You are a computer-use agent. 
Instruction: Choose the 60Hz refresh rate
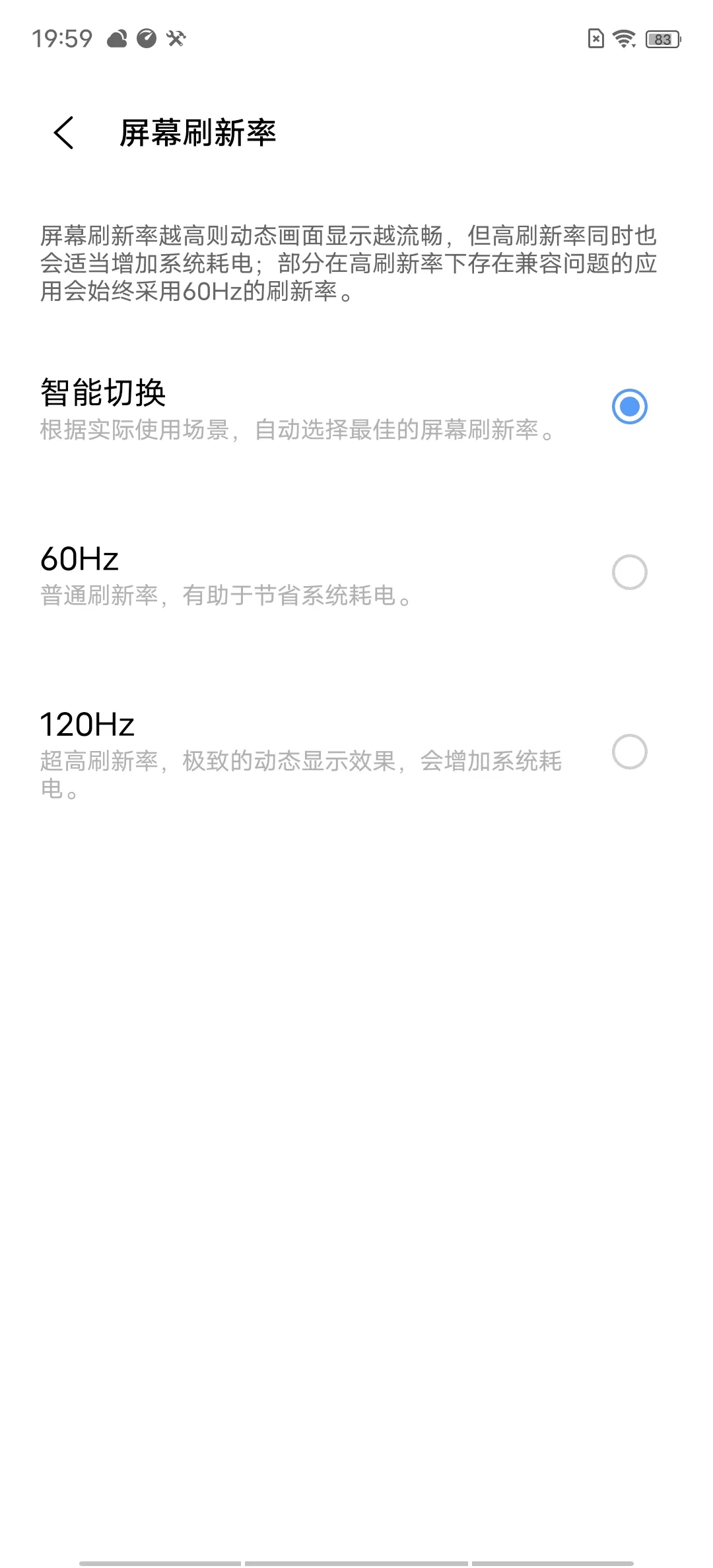coord(356,573)
